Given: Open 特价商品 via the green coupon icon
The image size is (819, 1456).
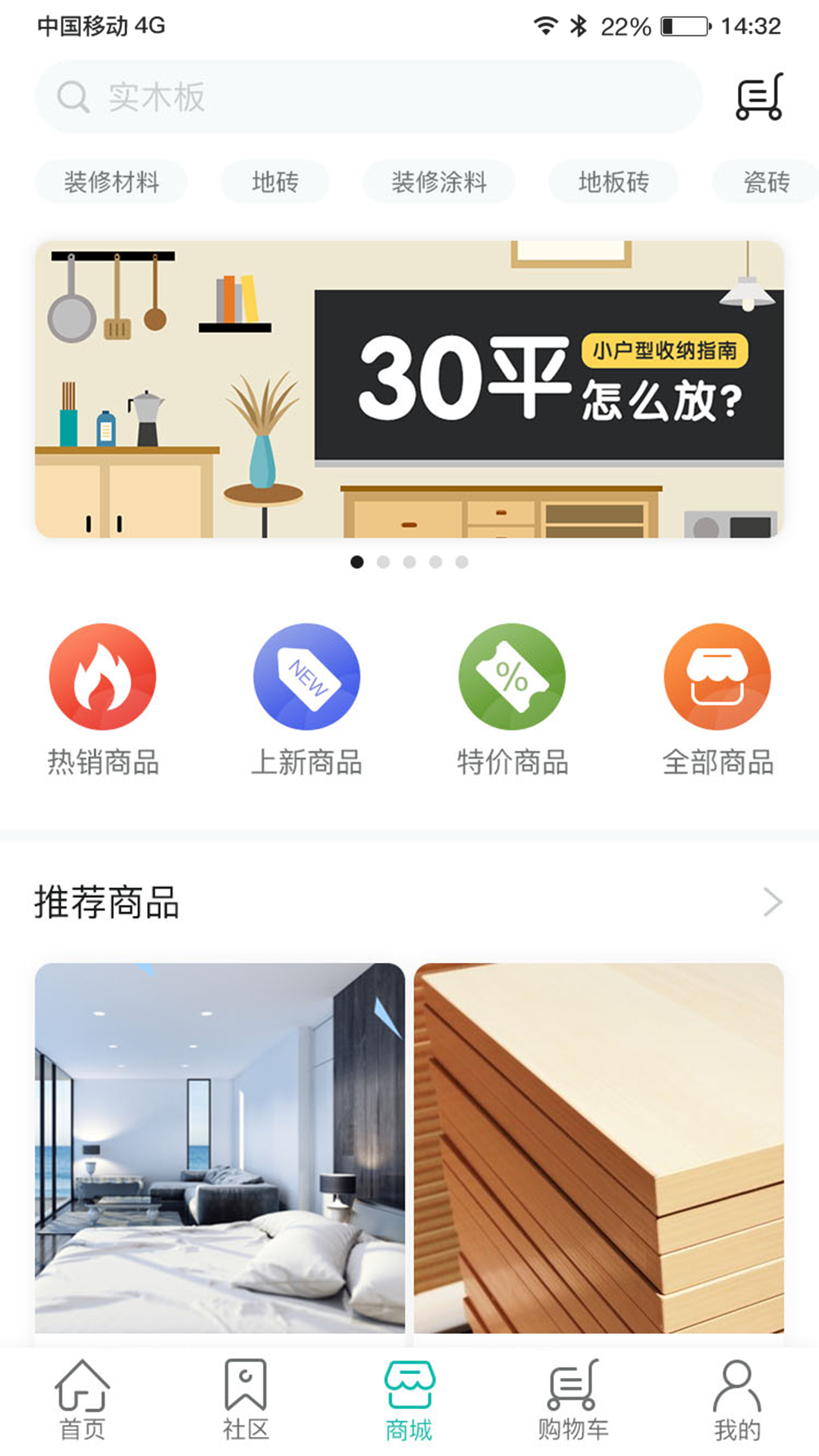Looking at the screenshot, I should click(512, 676).
